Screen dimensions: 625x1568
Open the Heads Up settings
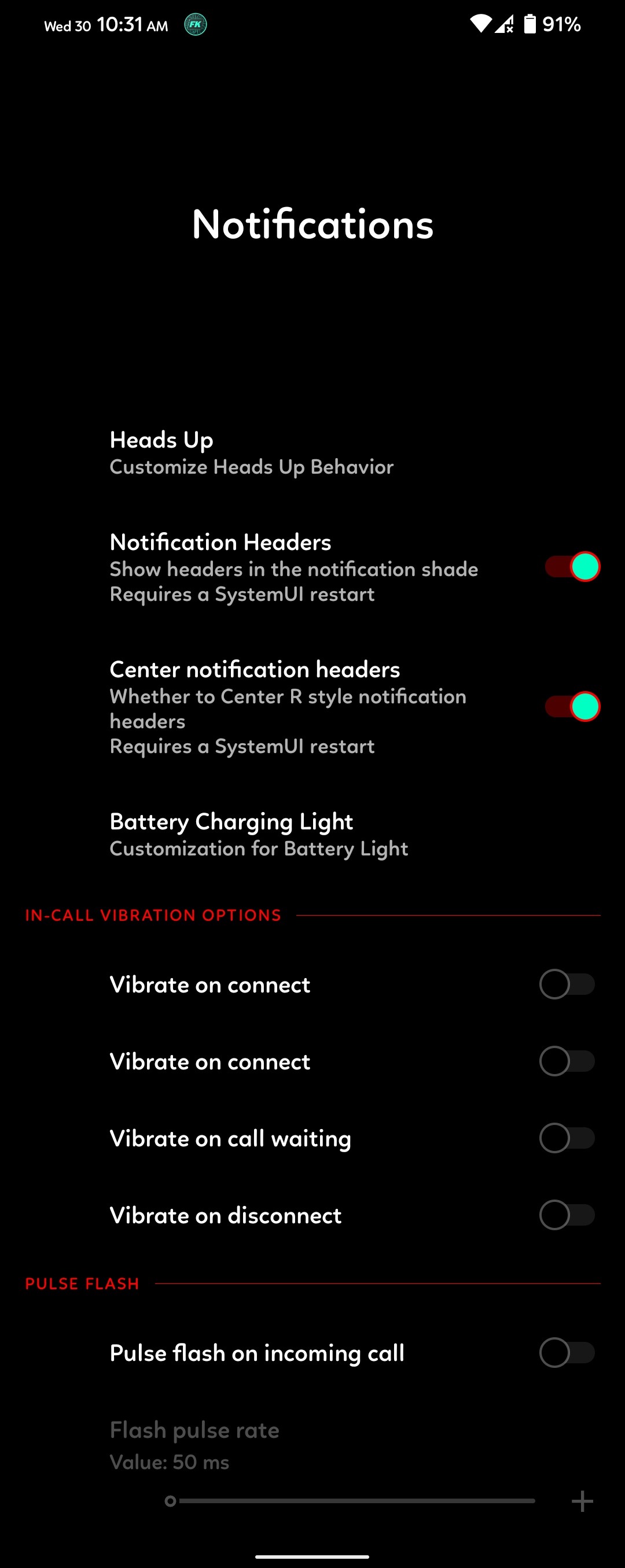[x=251, y=453]
